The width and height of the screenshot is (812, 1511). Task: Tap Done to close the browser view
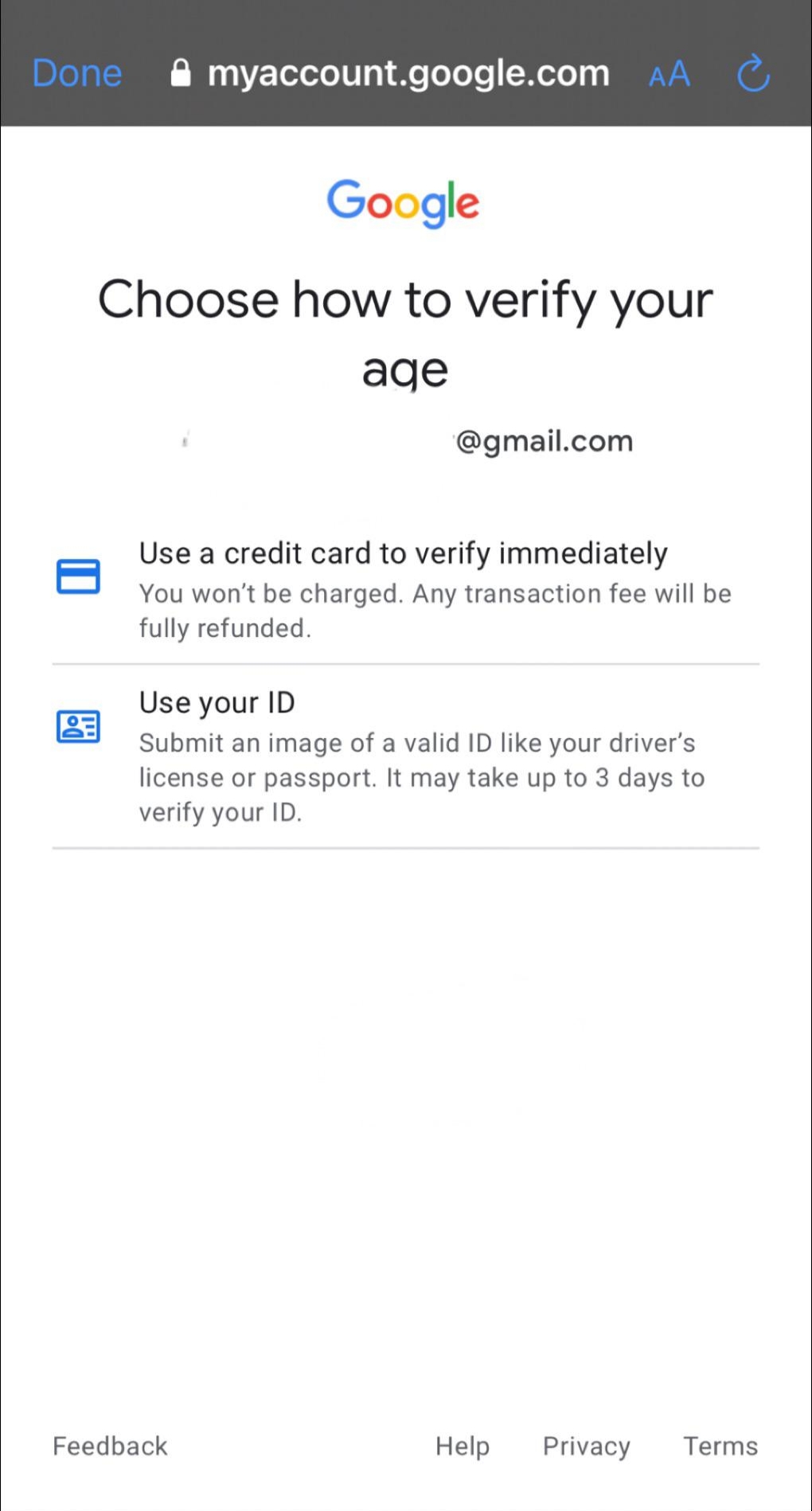coord(77,73)
